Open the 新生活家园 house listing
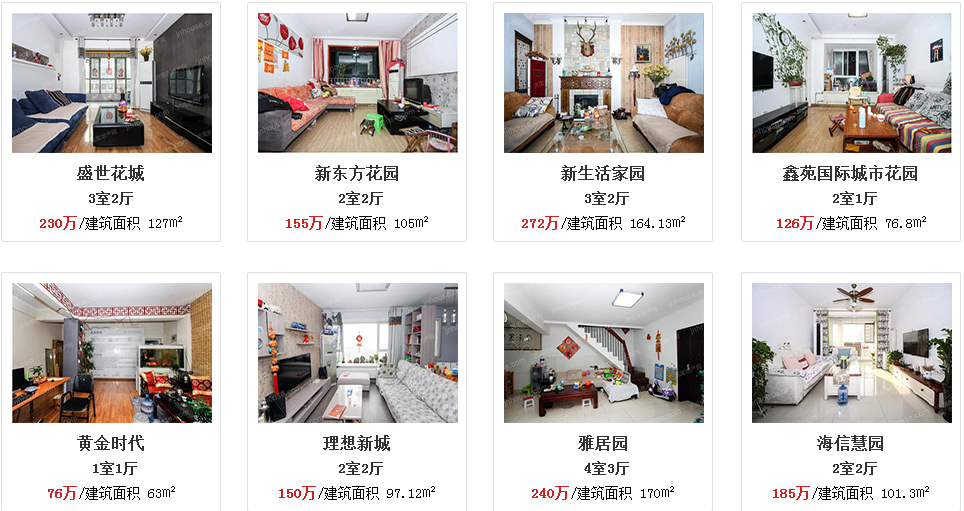Viewport: 964px width, 511px height. coord(603,174)
